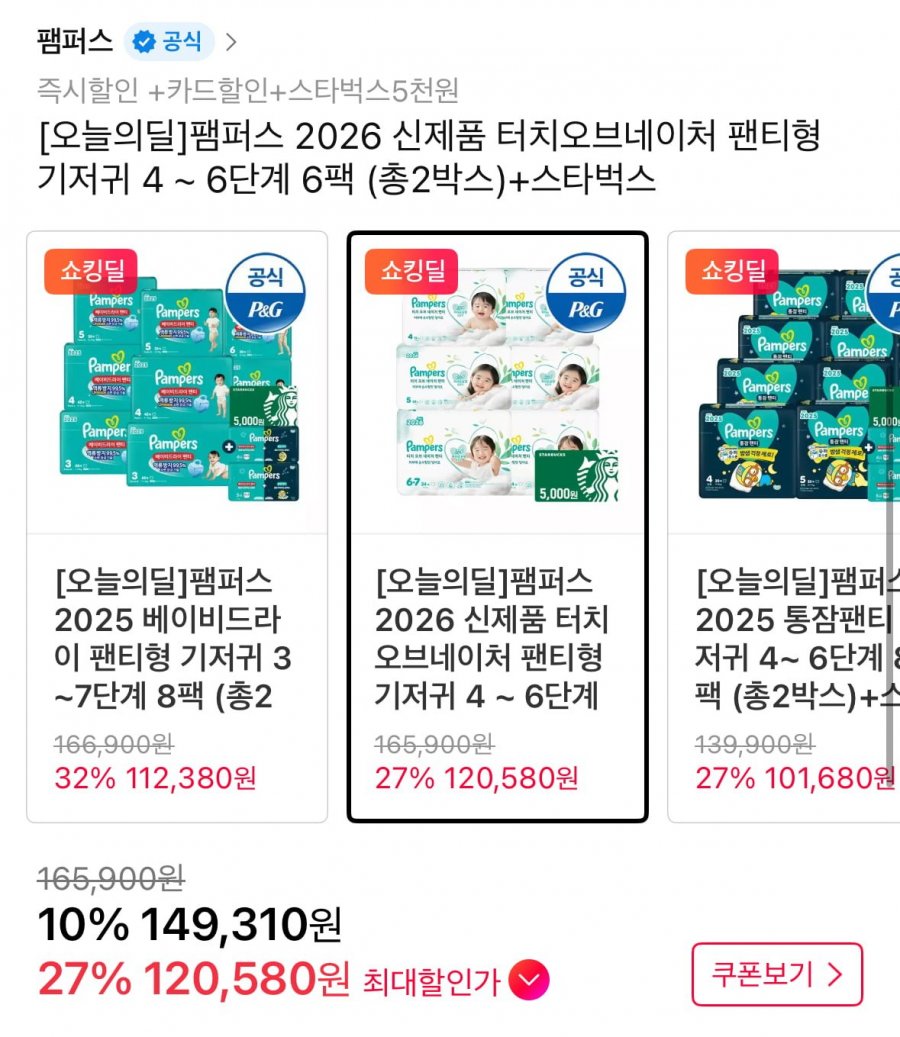
Task: Open the 팸퍼스 official brand store link
Action: 137,42
